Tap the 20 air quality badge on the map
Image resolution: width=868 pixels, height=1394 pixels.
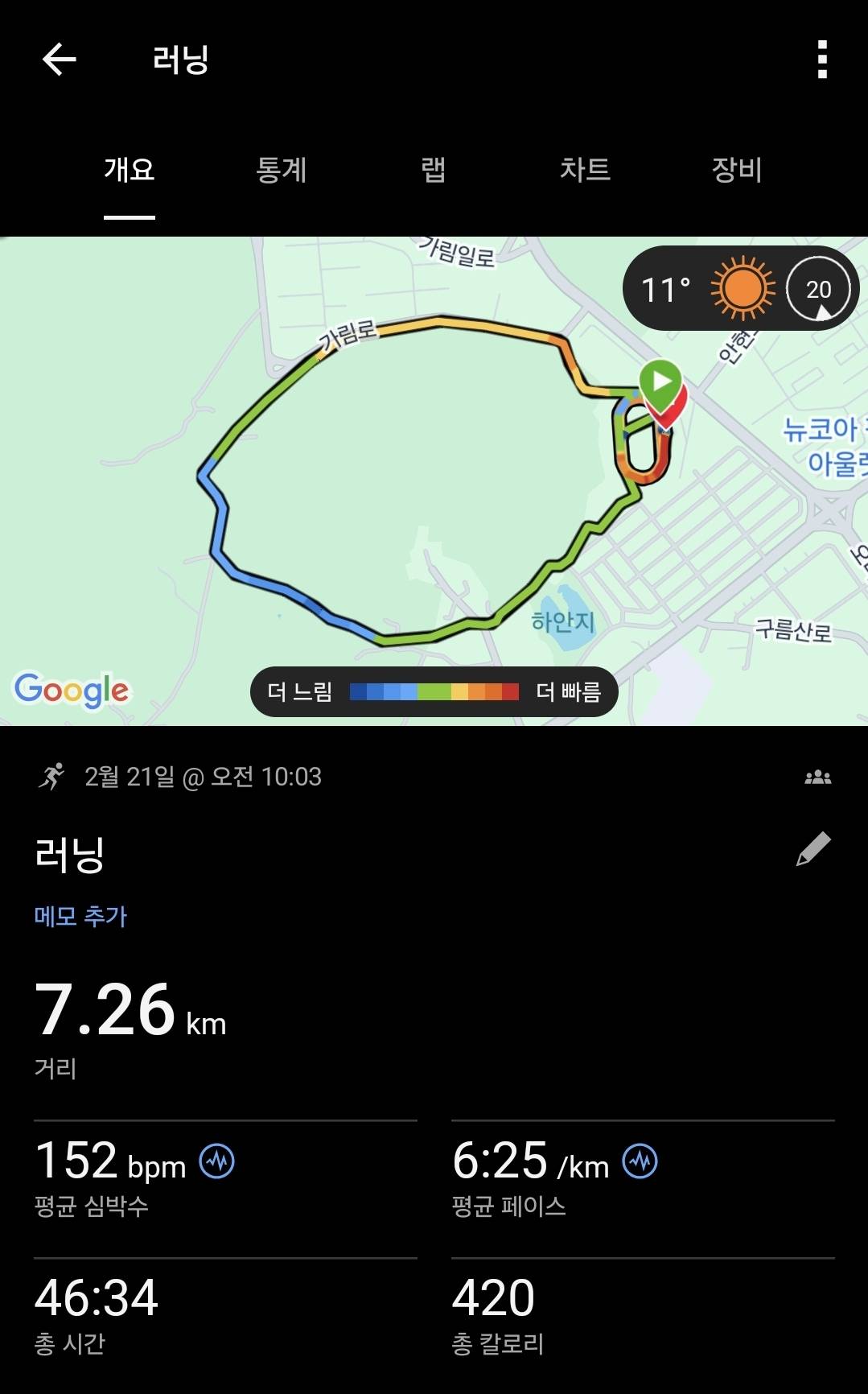[x=818, y=288]
